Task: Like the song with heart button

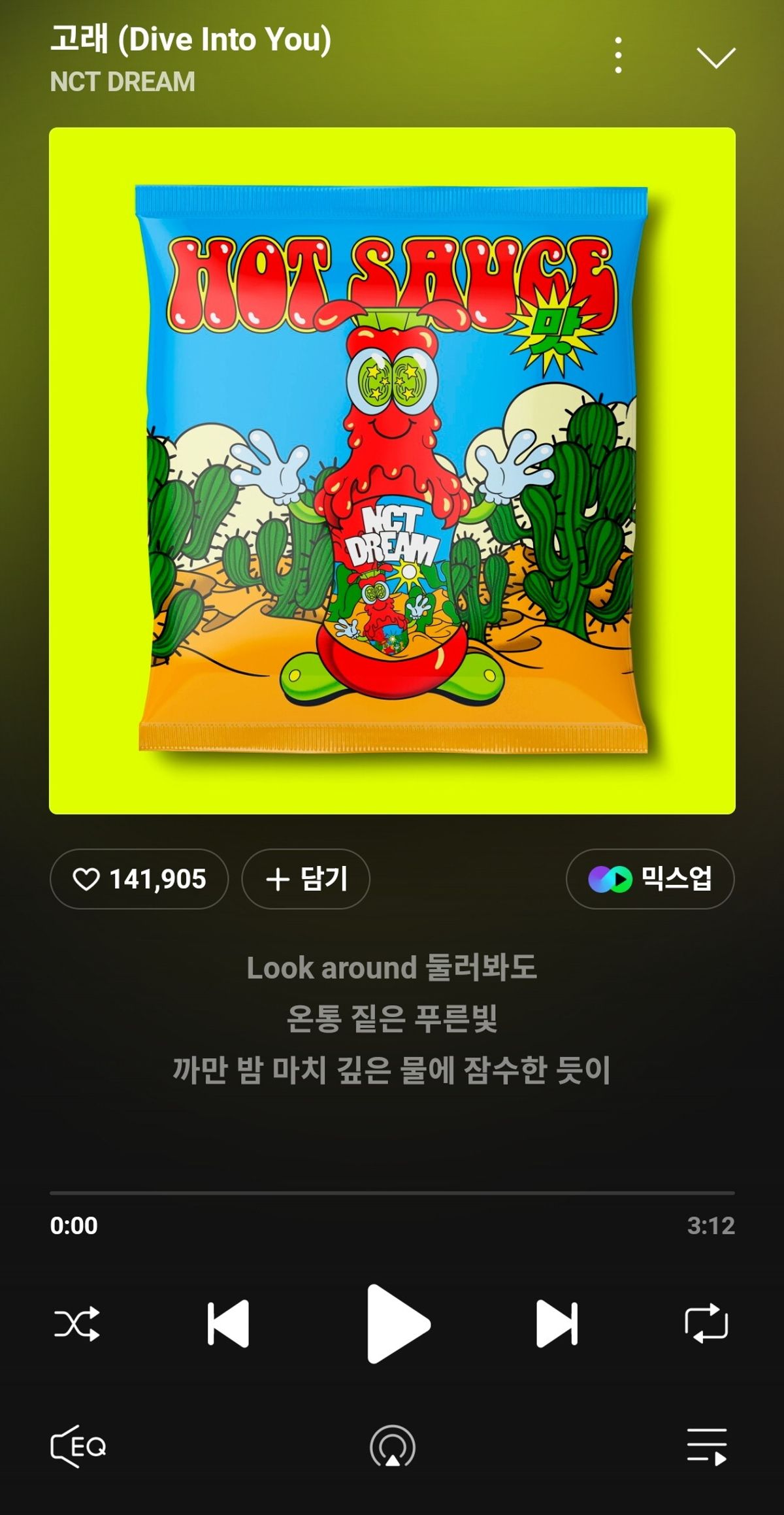Action: (139, 879)
